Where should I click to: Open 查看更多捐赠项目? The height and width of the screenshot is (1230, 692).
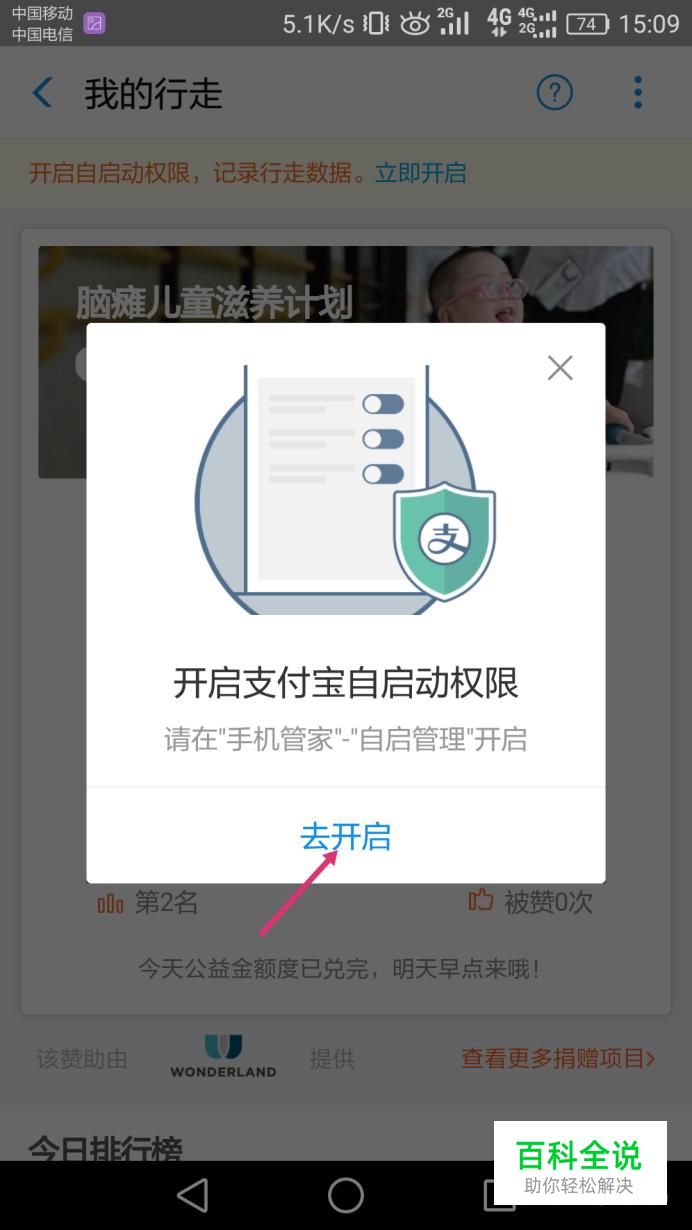click(558, 1058)
